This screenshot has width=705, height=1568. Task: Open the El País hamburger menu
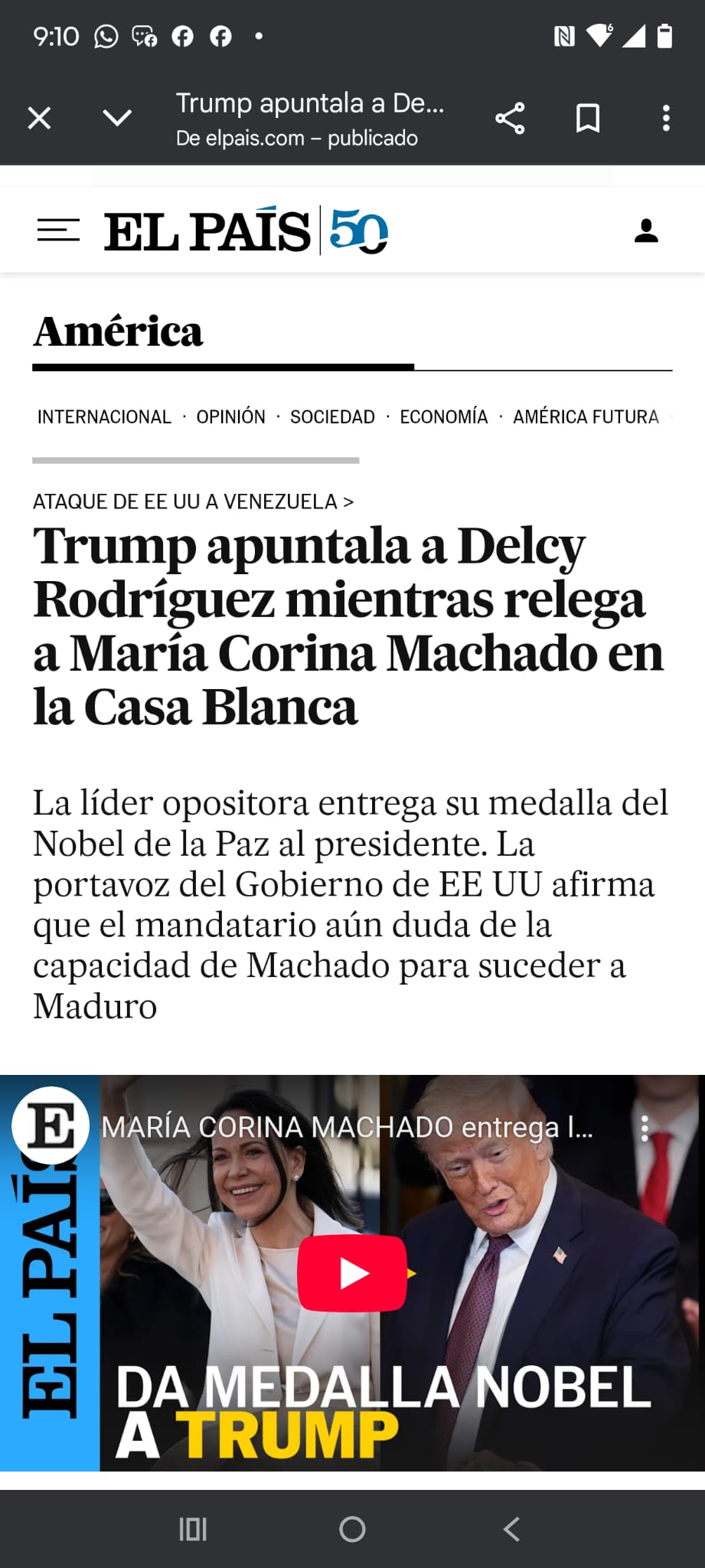pos(58,230)
